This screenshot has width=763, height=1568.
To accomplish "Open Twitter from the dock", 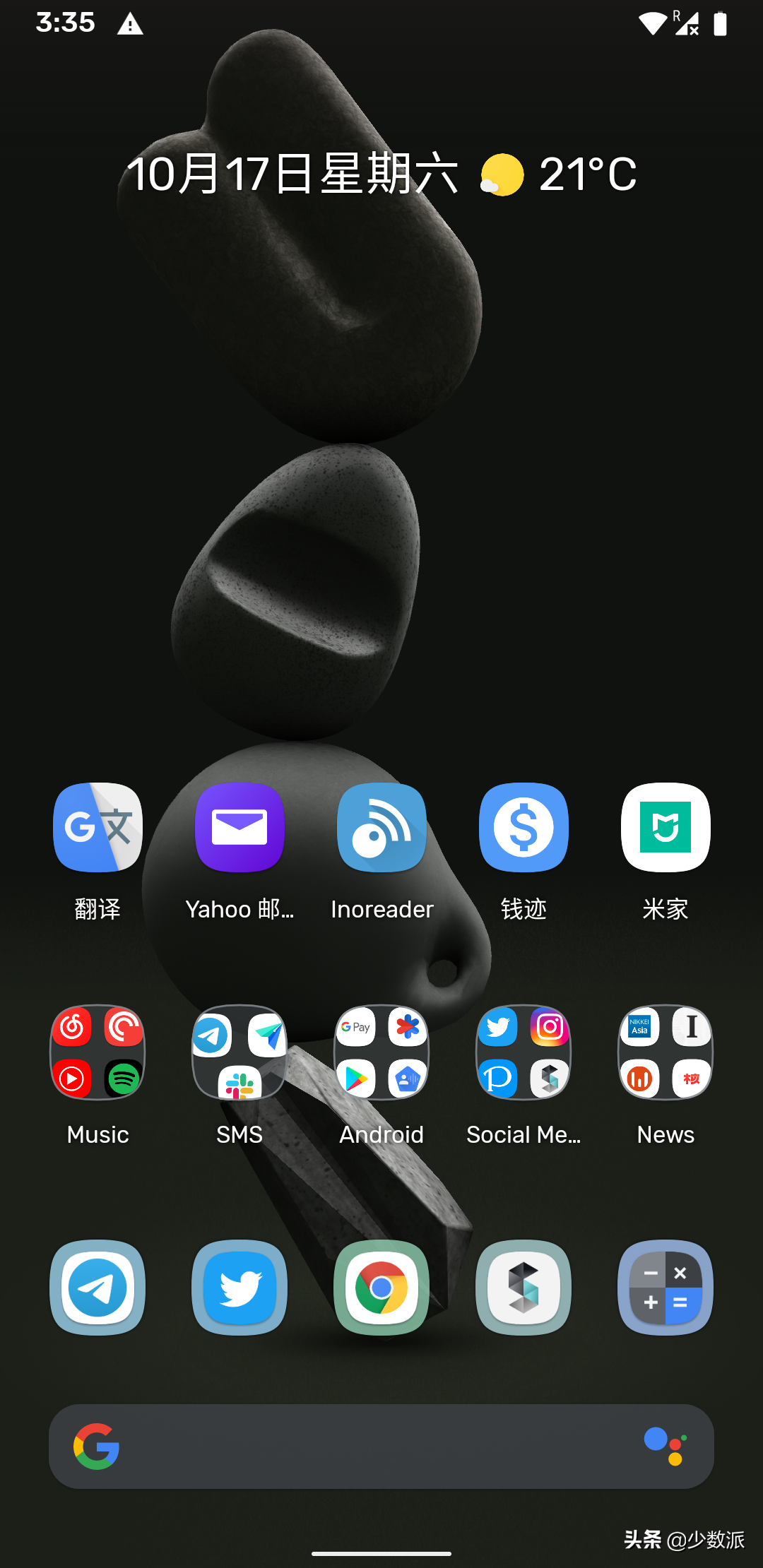I will (239, 1288).
